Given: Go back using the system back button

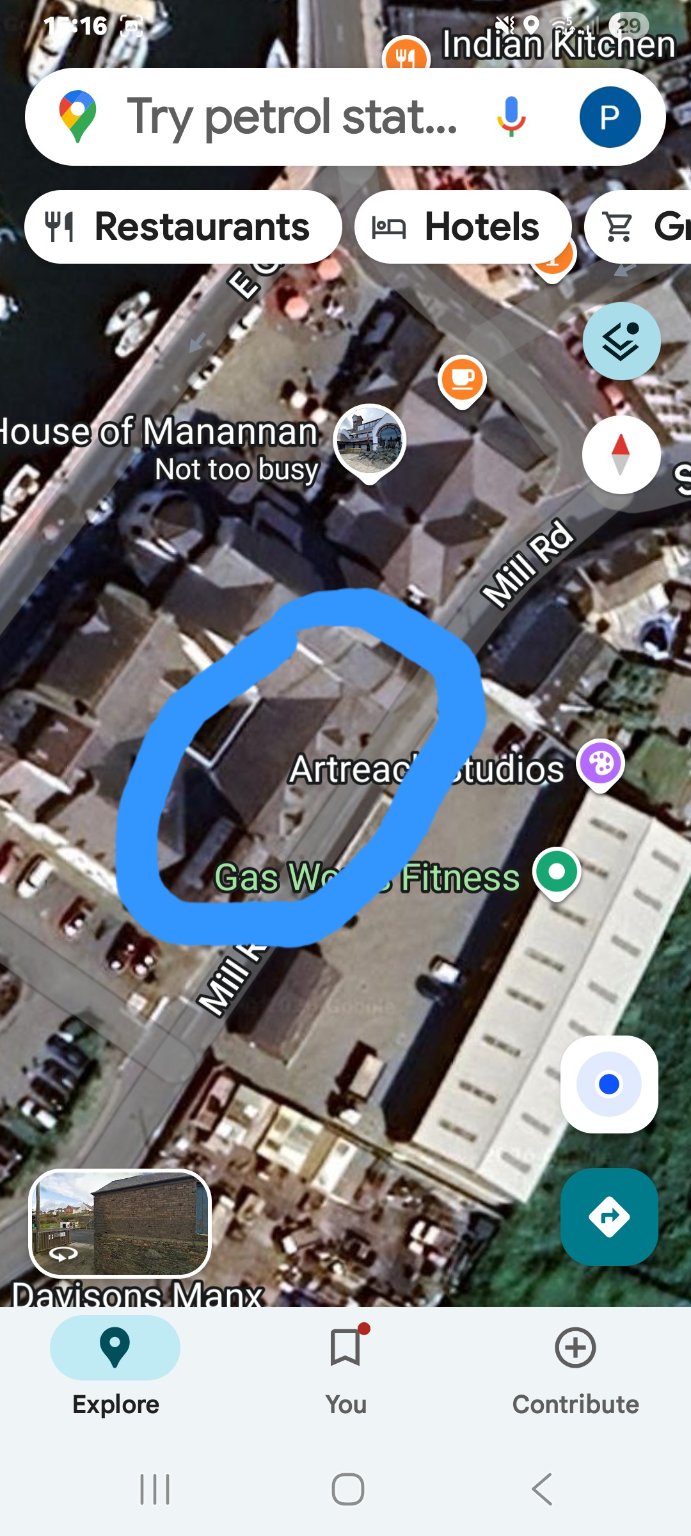Looking at the screenshot, I should click(x=541, y=1489).
